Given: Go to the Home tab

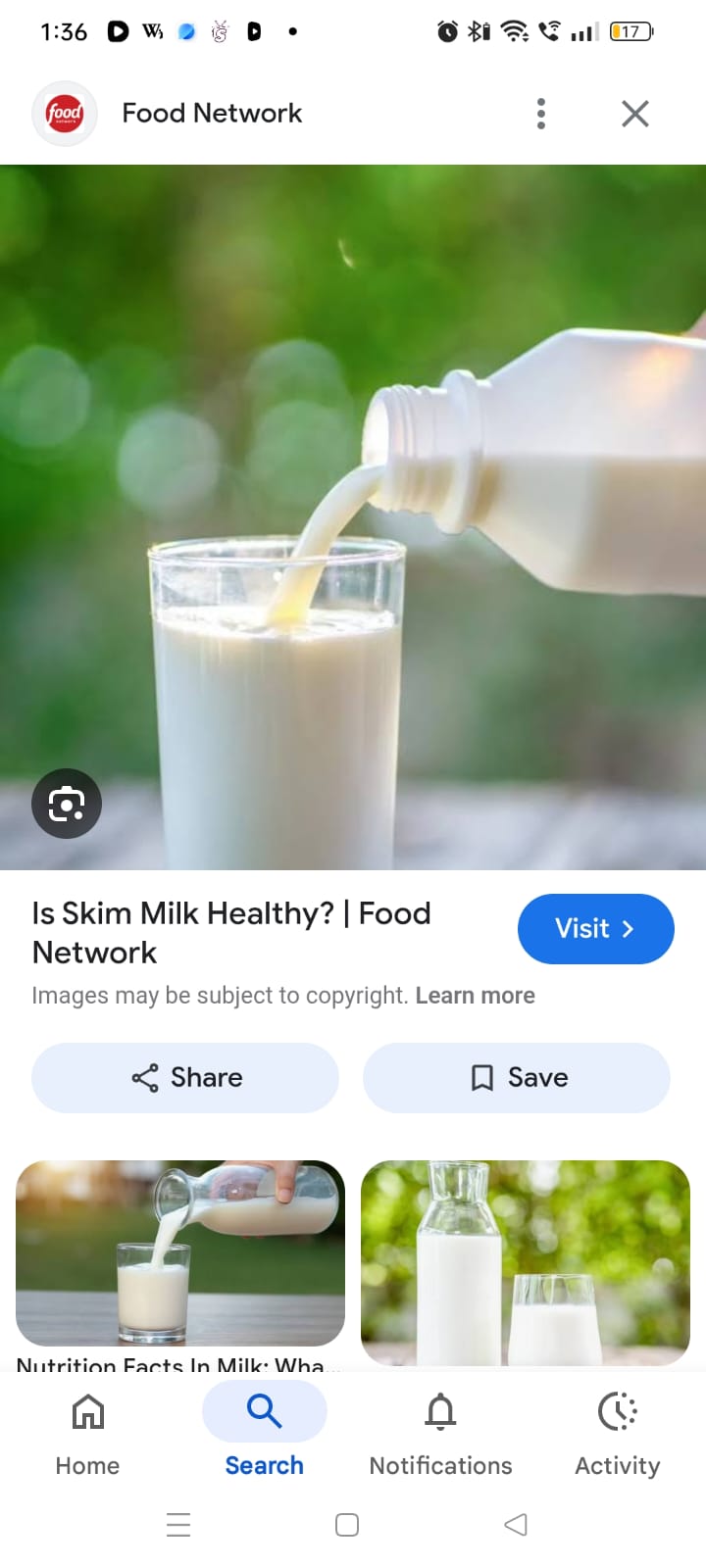Looking at the screenshot, I should click(x=87, y=1435).
